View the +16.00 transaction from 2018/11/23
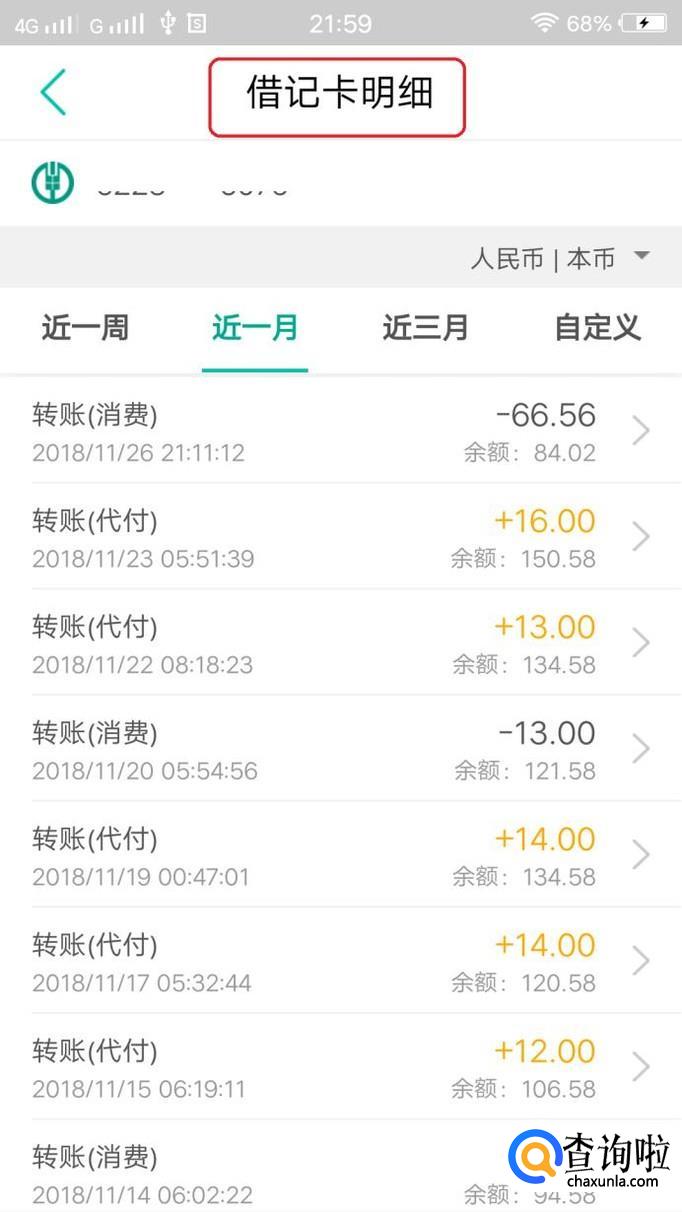 pos(340,537)
